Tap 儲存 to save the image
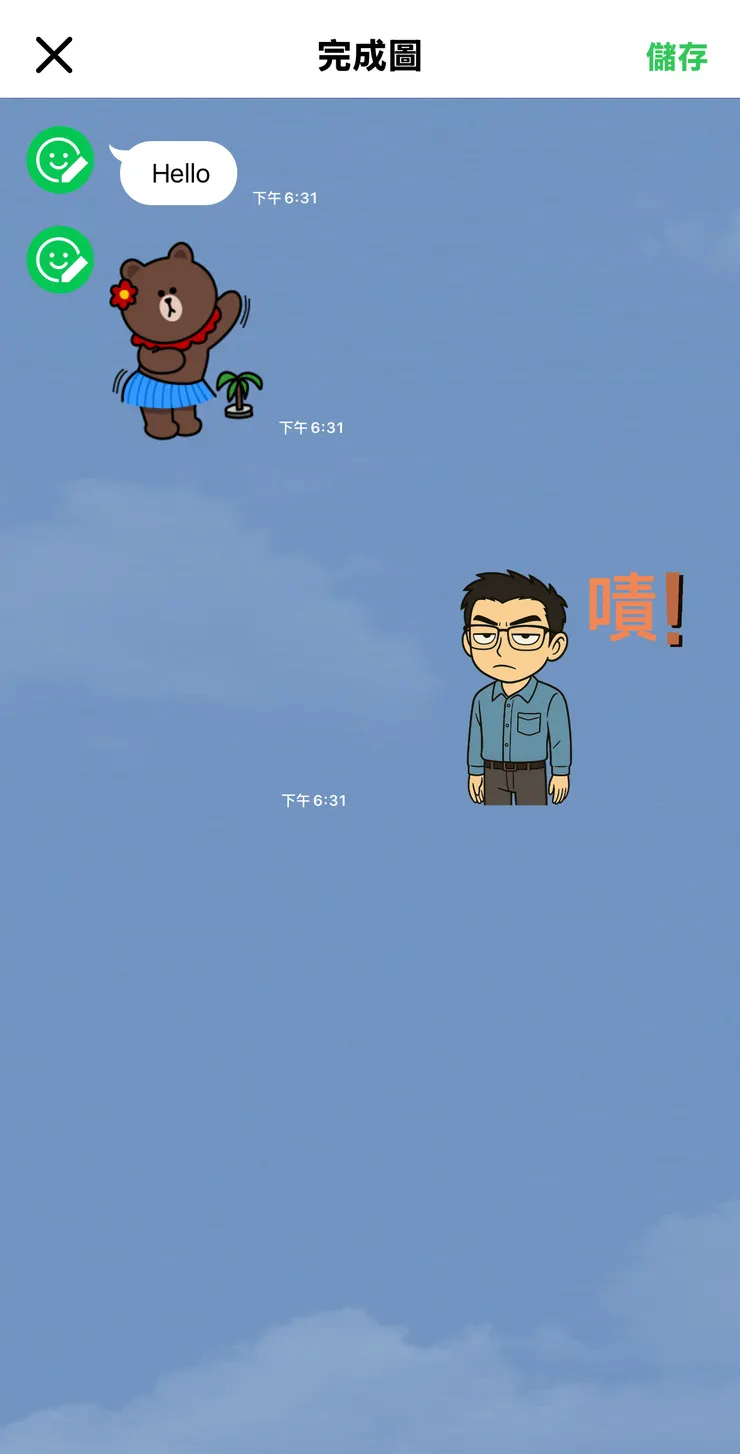Viewport: 740px width, 1454px height. click(x=677, y=56)
